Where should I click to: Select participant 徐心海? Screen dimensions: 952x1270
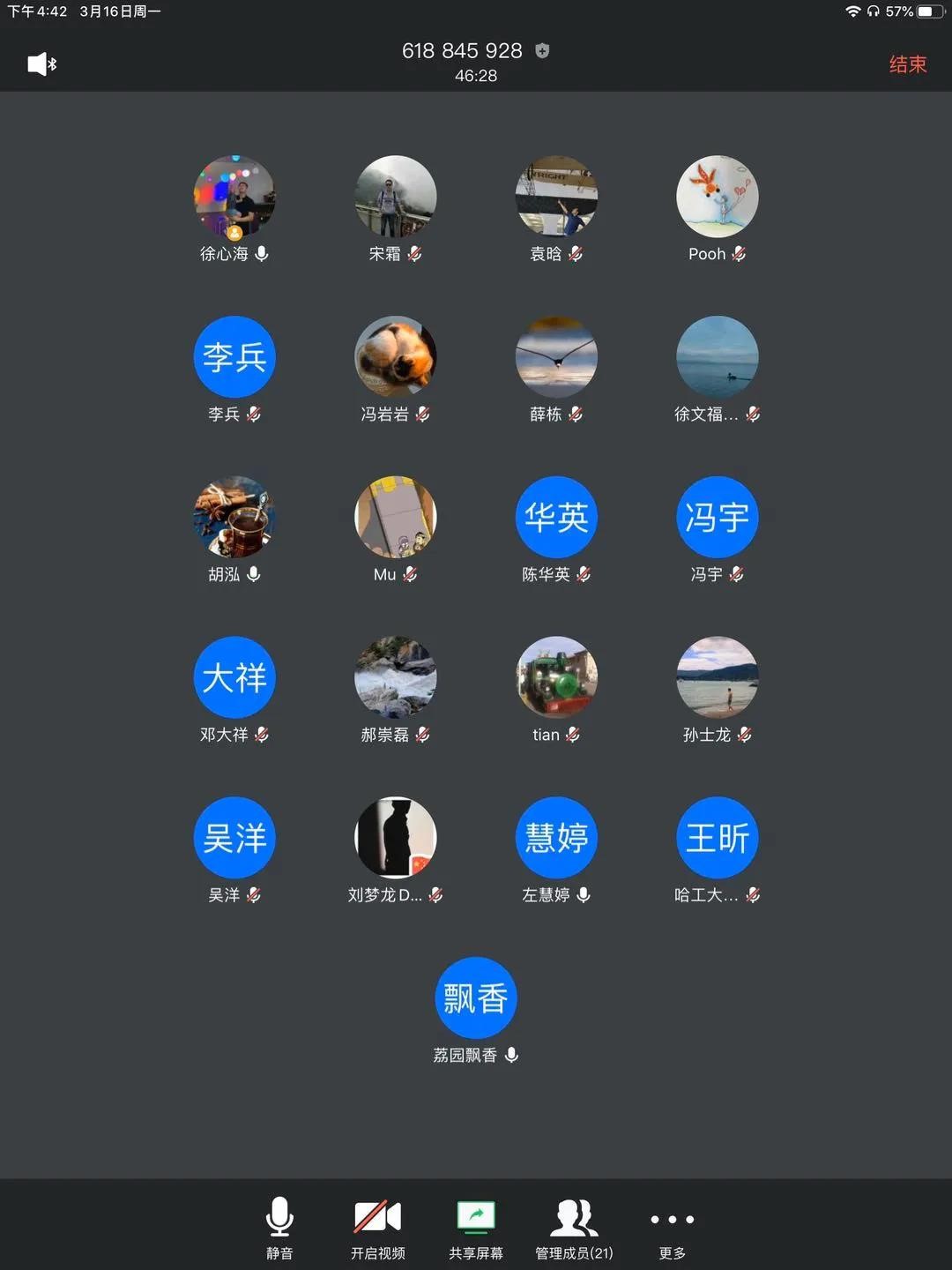(234, 197)
